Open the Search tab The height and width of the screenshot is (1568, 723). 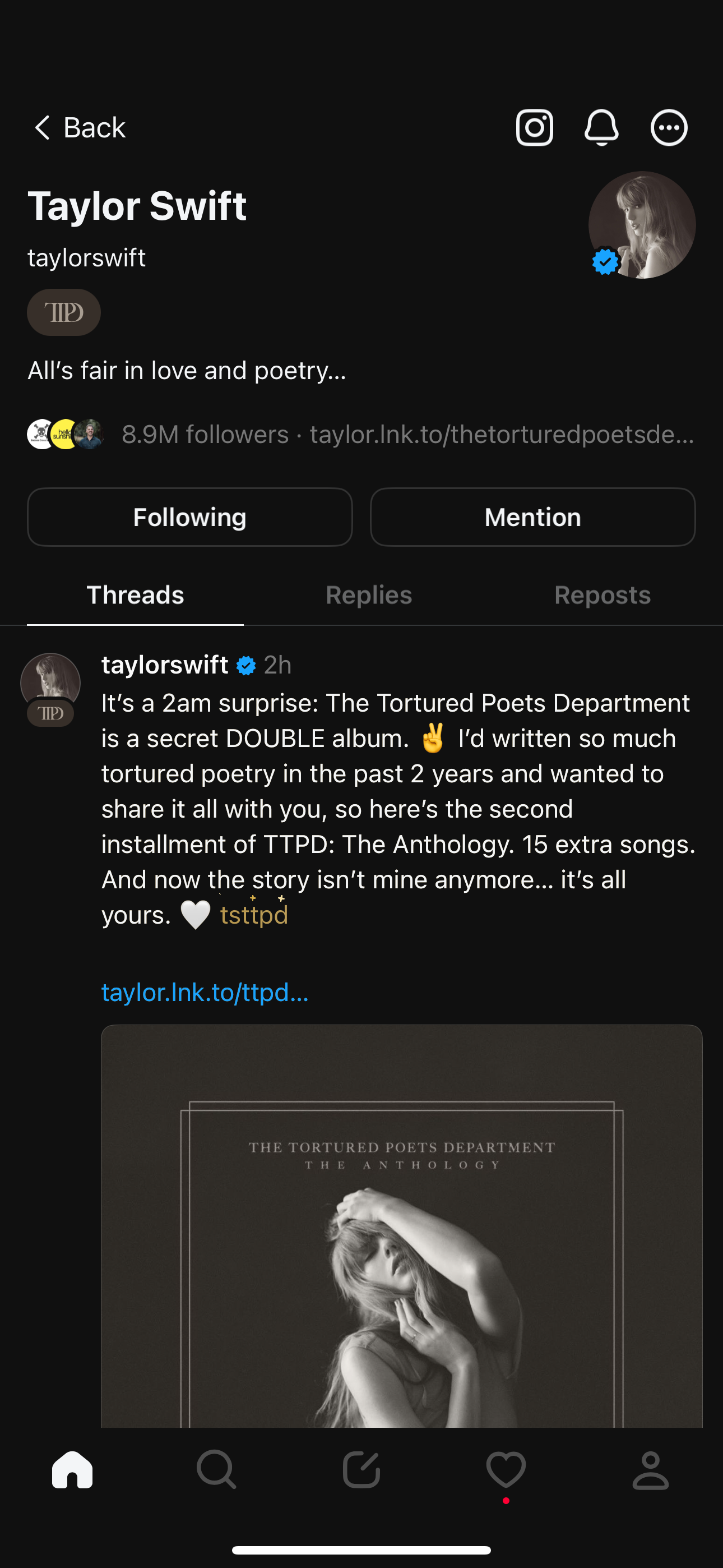[217, 1470]
